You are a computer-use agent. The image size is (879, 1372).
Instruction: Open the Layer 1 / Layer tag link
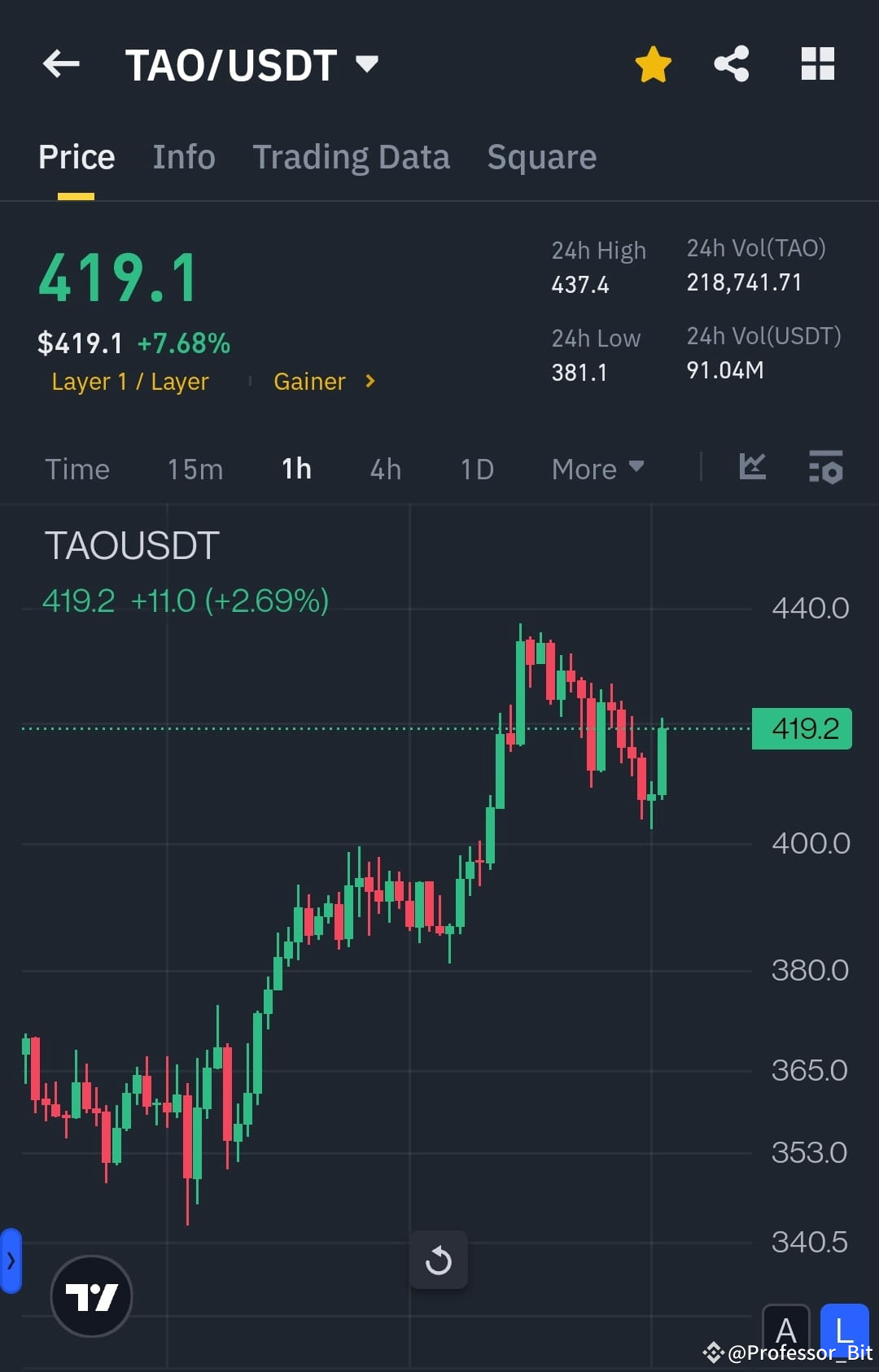130,381
